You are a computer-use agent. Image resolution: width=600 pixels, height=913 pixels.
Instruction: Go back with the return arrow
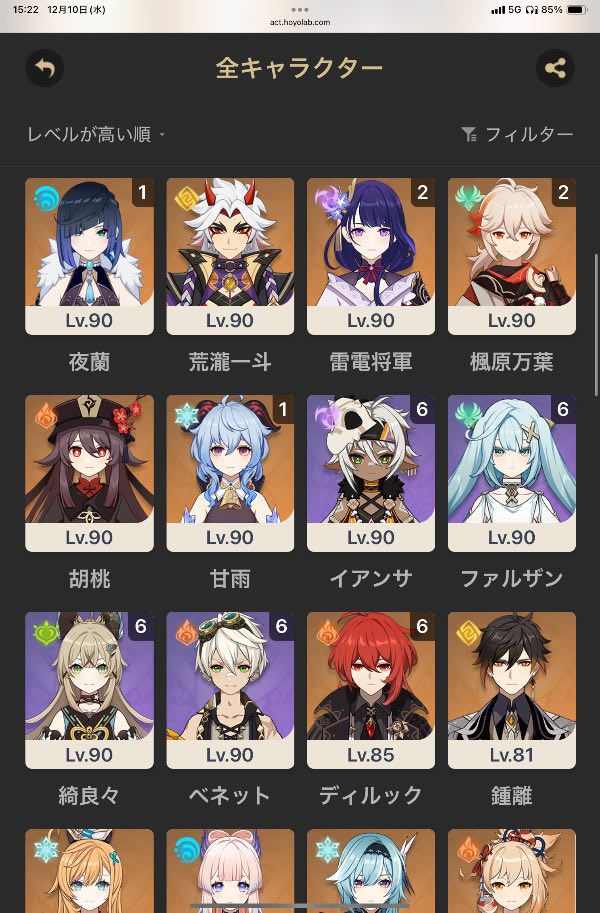point(45,68)
